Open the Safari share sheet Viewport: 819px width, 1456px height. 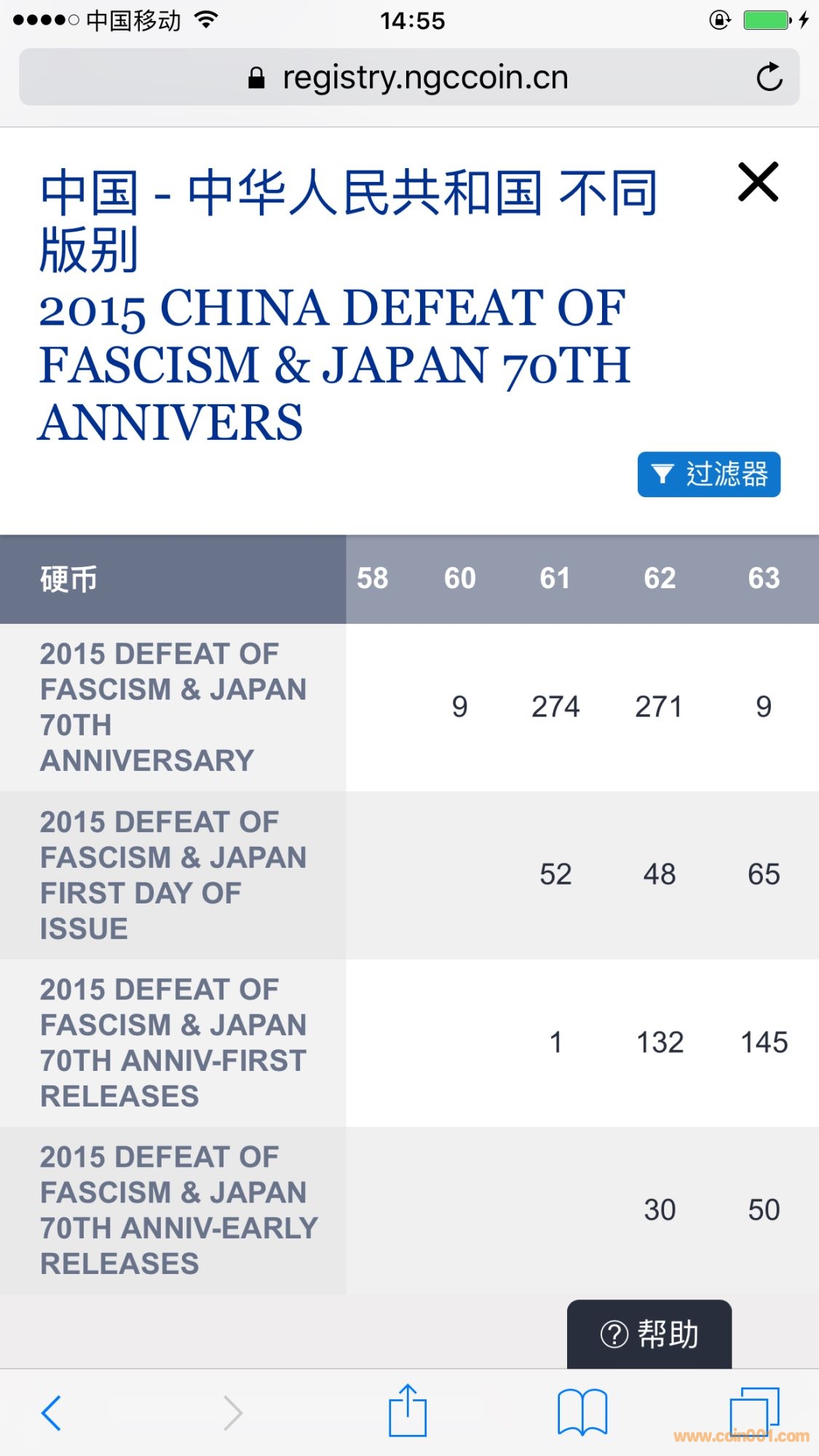408,1412
